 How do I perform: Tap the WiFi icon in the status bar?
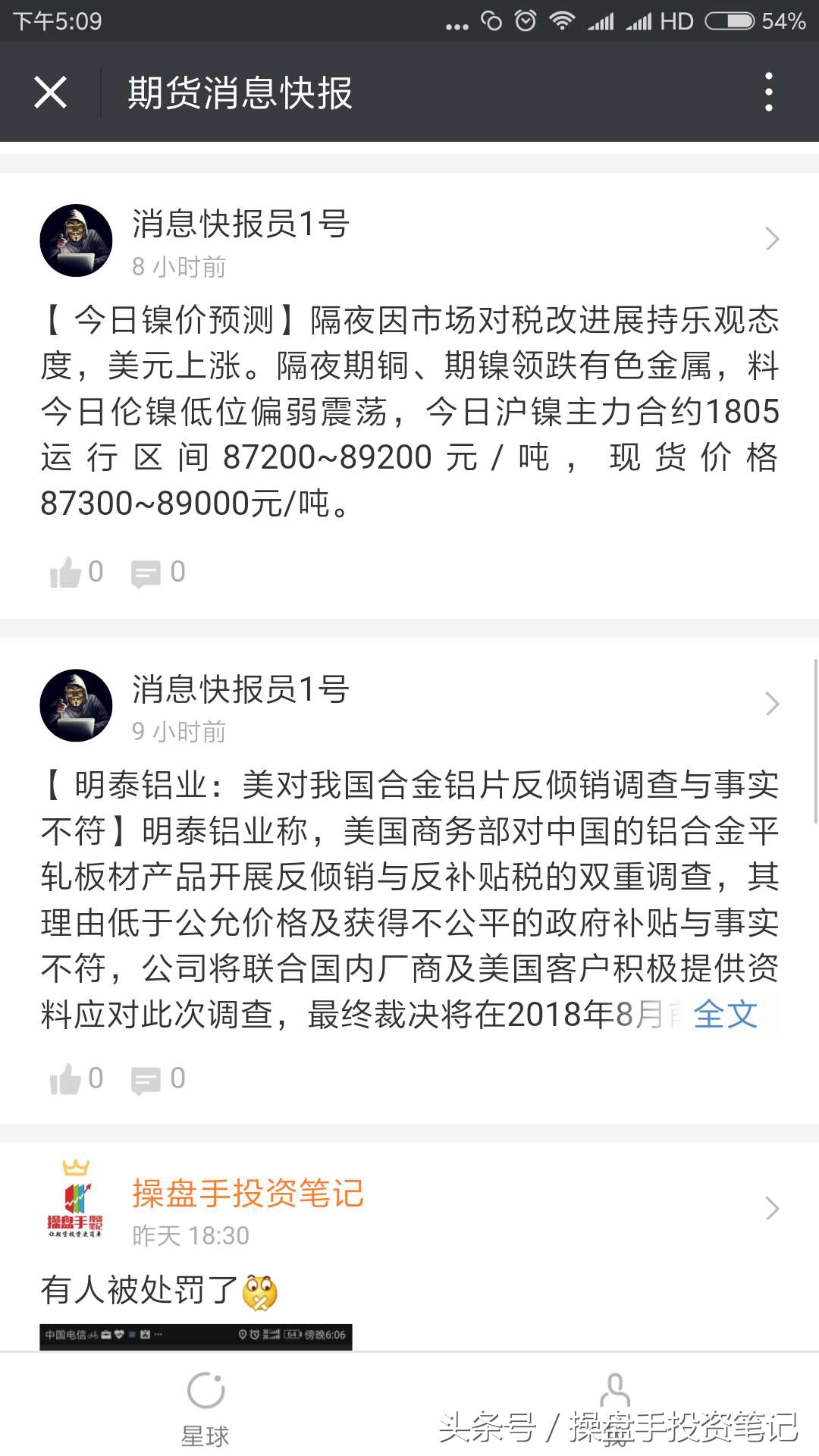coord(562,23)
